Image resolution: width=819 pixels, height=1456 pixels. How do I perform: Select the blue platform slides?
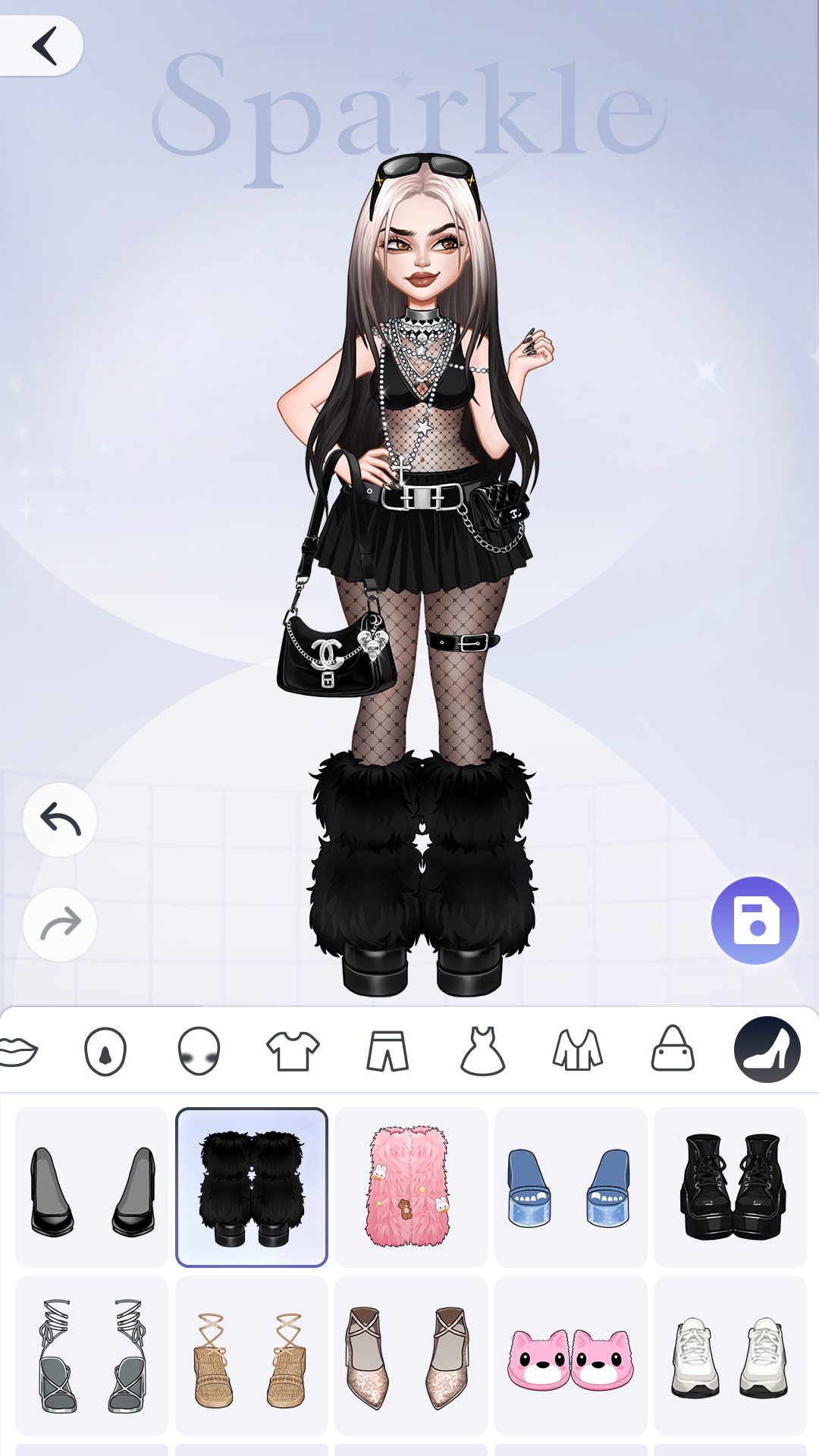(570, 1188)
